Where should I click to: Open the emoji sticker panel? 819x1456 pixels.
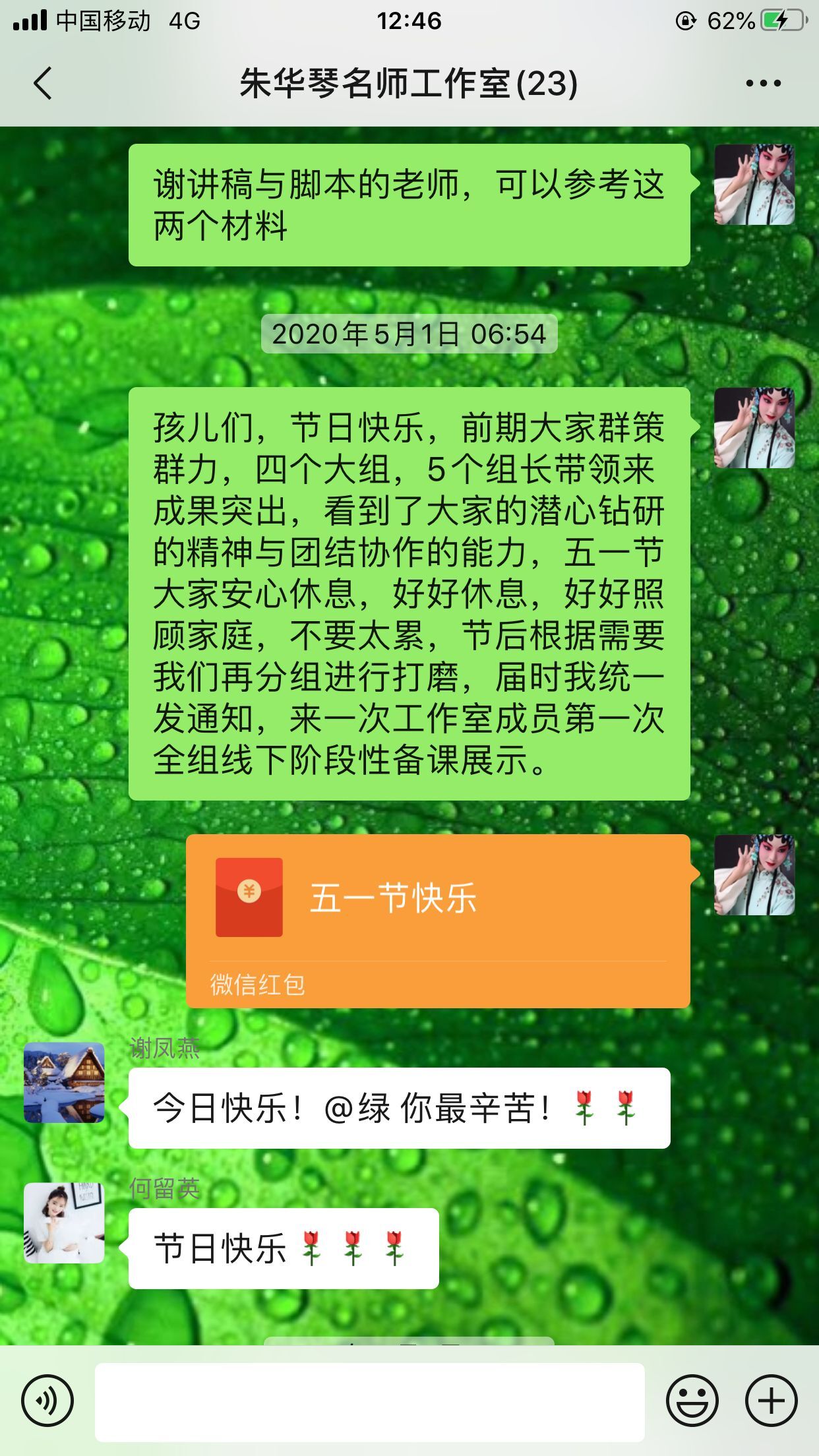coord(692,1401)
